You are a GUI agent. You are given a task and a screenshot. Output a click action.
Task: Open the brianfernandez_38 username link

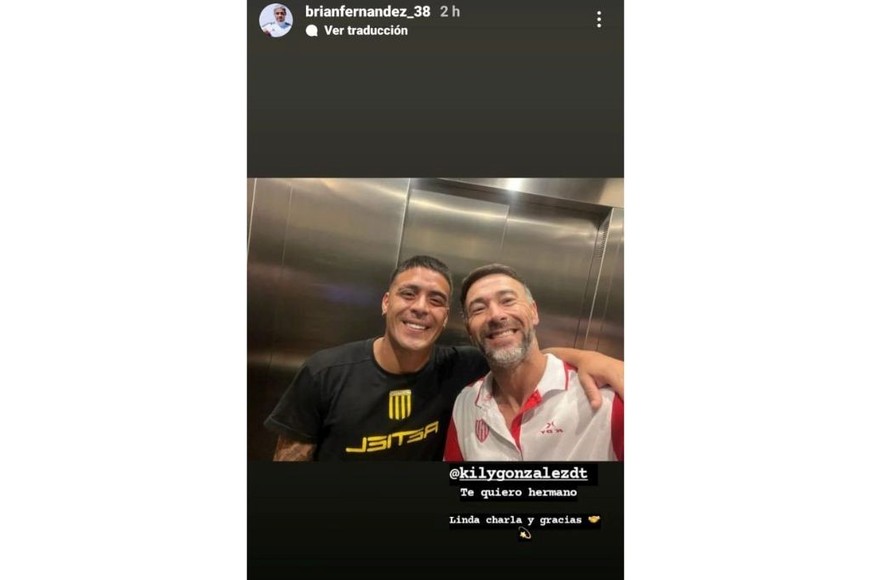click(x=367, y=12)
